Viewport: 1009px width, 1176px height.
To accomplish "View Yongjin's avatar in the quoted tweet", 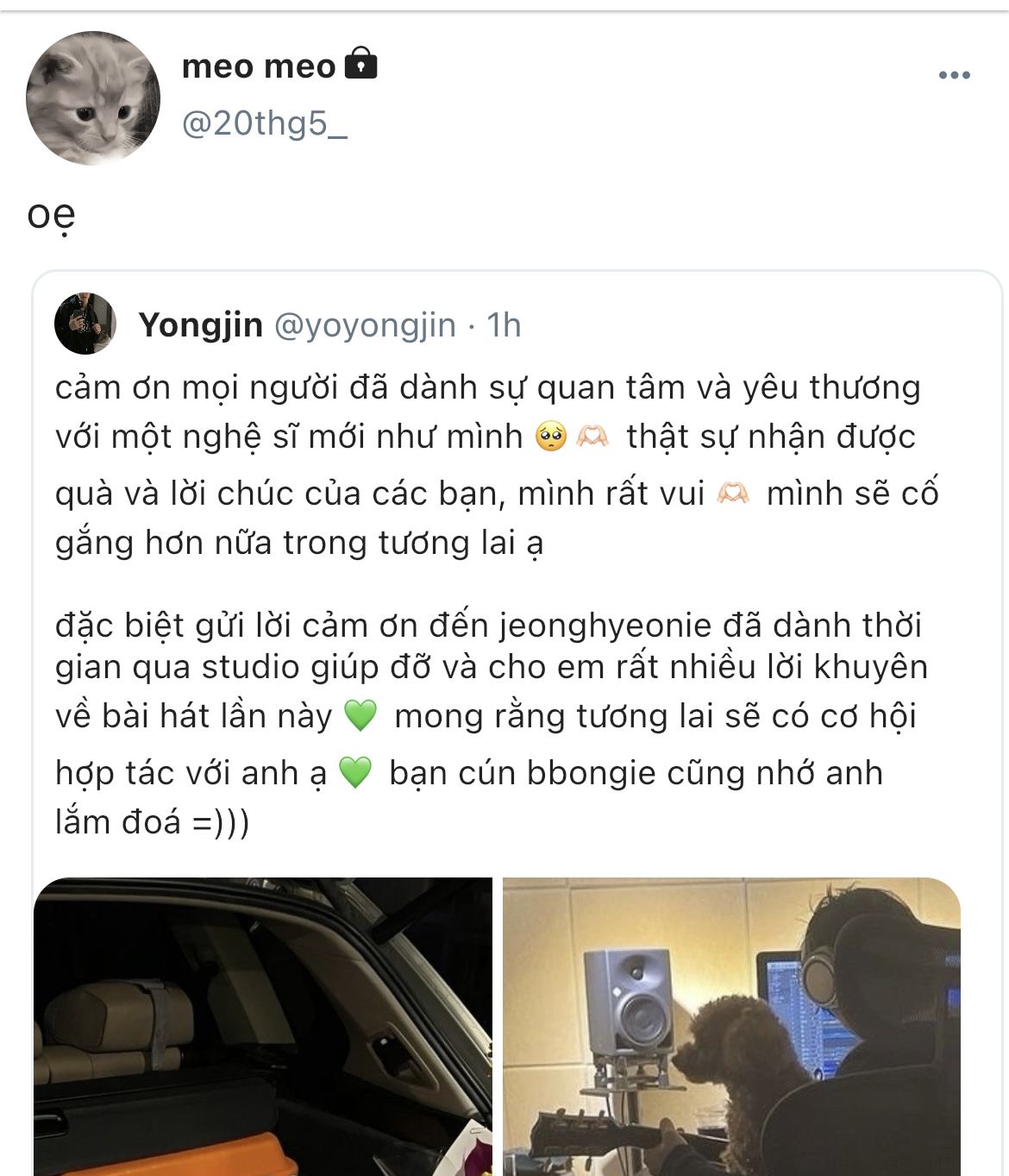I will tap(85, 324).
